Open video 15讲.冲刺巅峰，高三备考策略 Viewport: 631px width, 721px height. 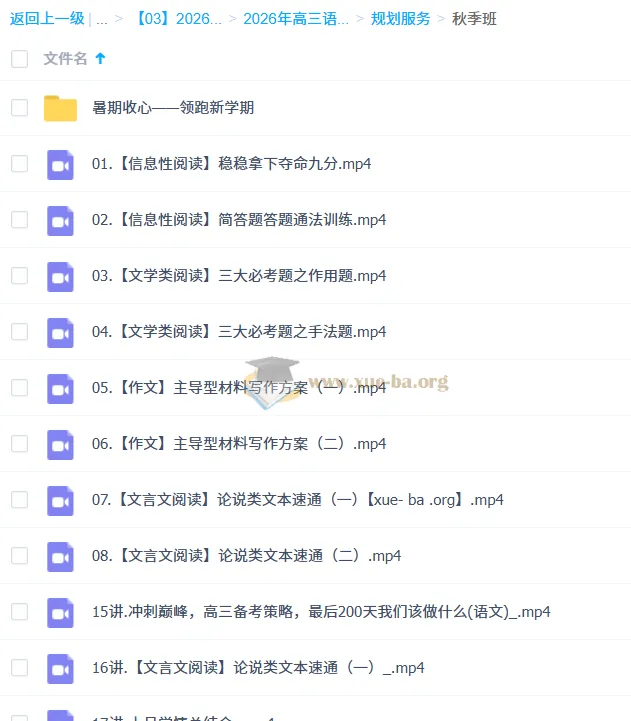pos(320,612)
